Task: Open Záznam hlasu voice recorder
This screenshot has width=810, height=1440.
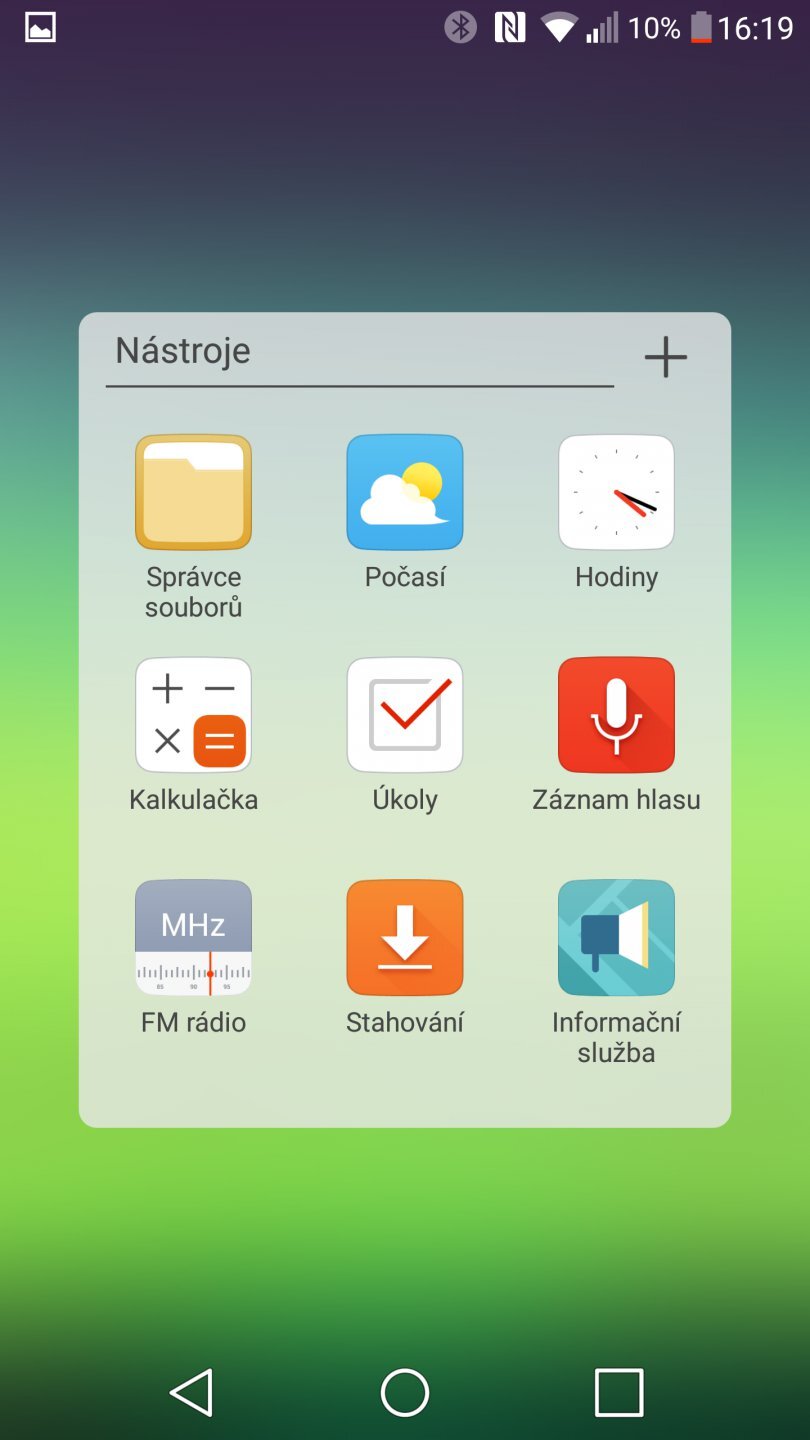Action: tap(616, 715)
